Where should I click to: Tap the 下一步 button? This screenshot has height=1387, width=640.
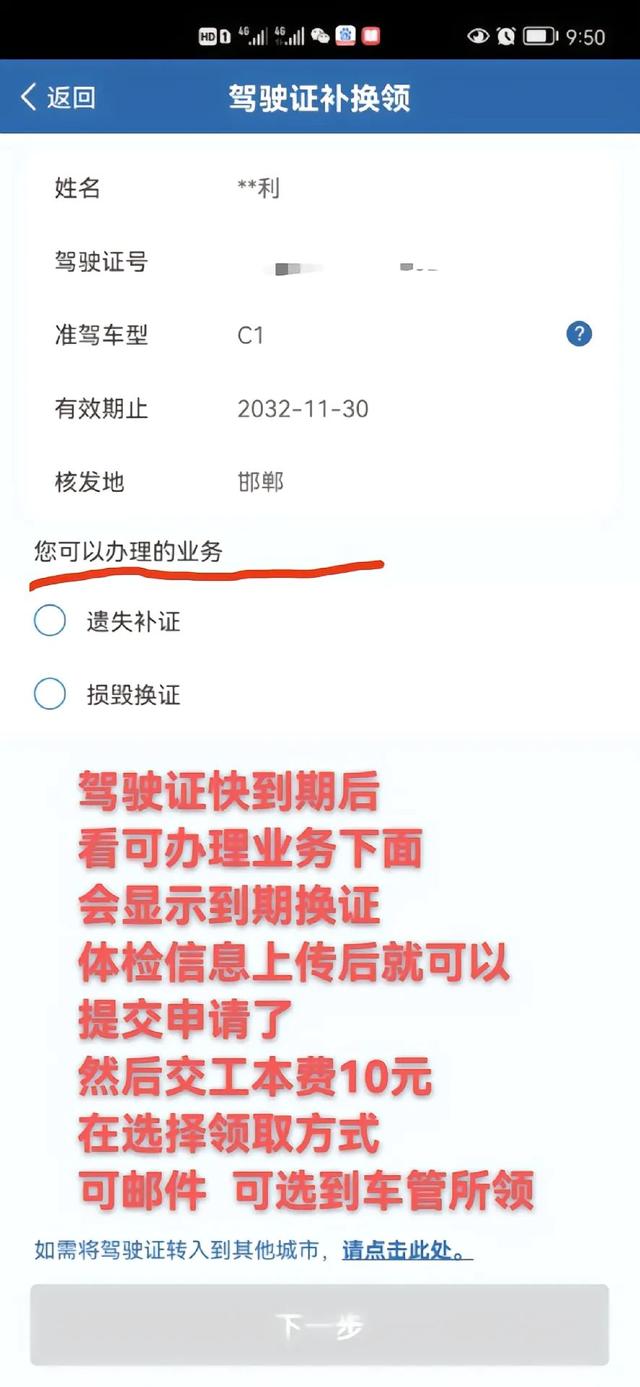[x=319, y=1325]
